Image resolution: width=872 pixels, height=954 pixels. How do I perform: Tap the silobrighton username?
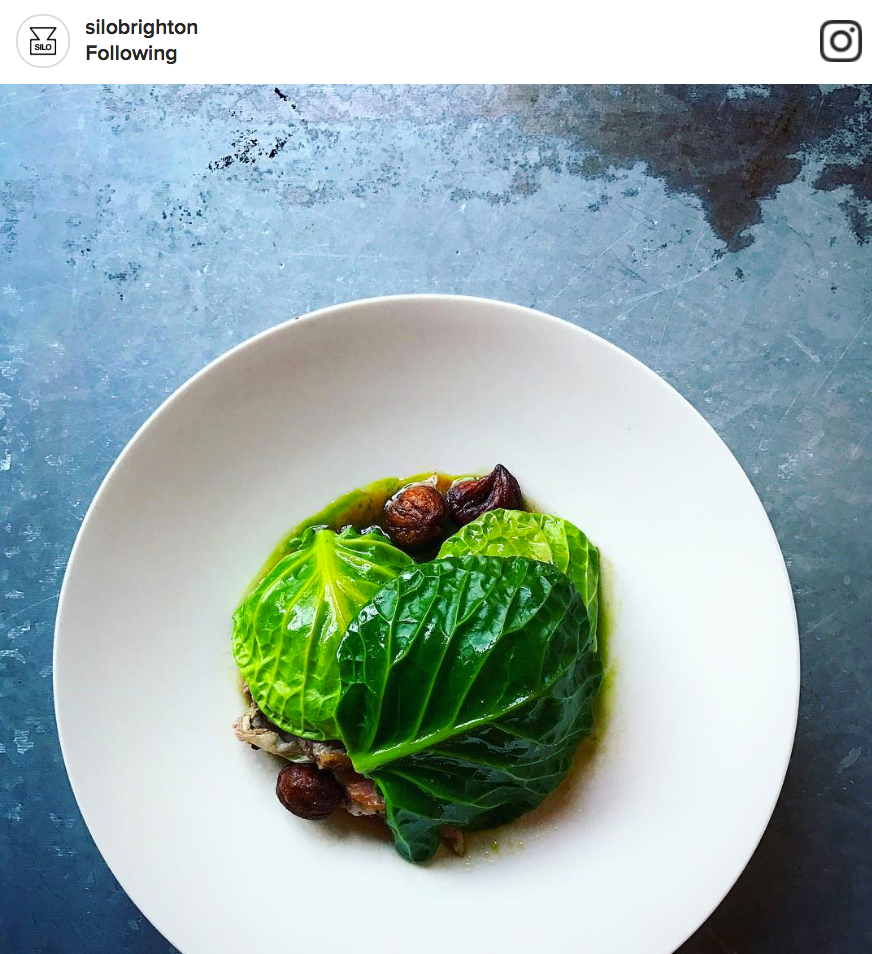point(141,27)
